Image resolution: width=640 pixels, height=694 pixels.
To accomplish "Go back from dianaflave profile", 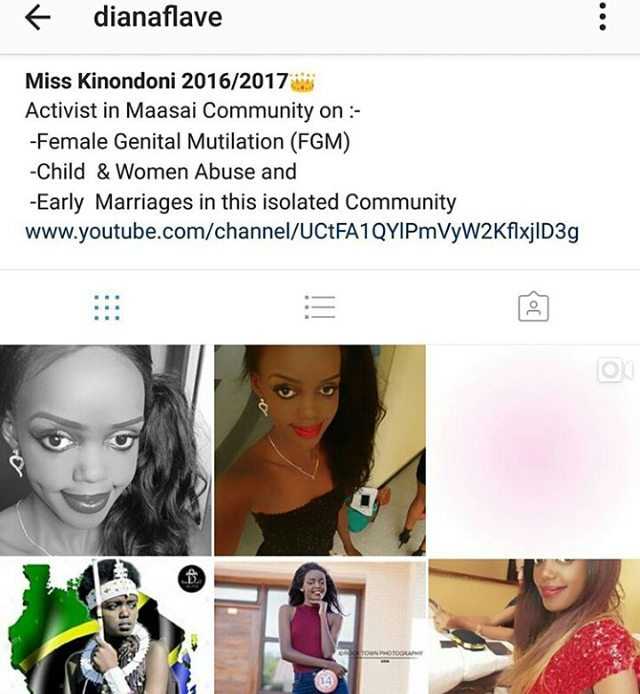I will (38, 18).
